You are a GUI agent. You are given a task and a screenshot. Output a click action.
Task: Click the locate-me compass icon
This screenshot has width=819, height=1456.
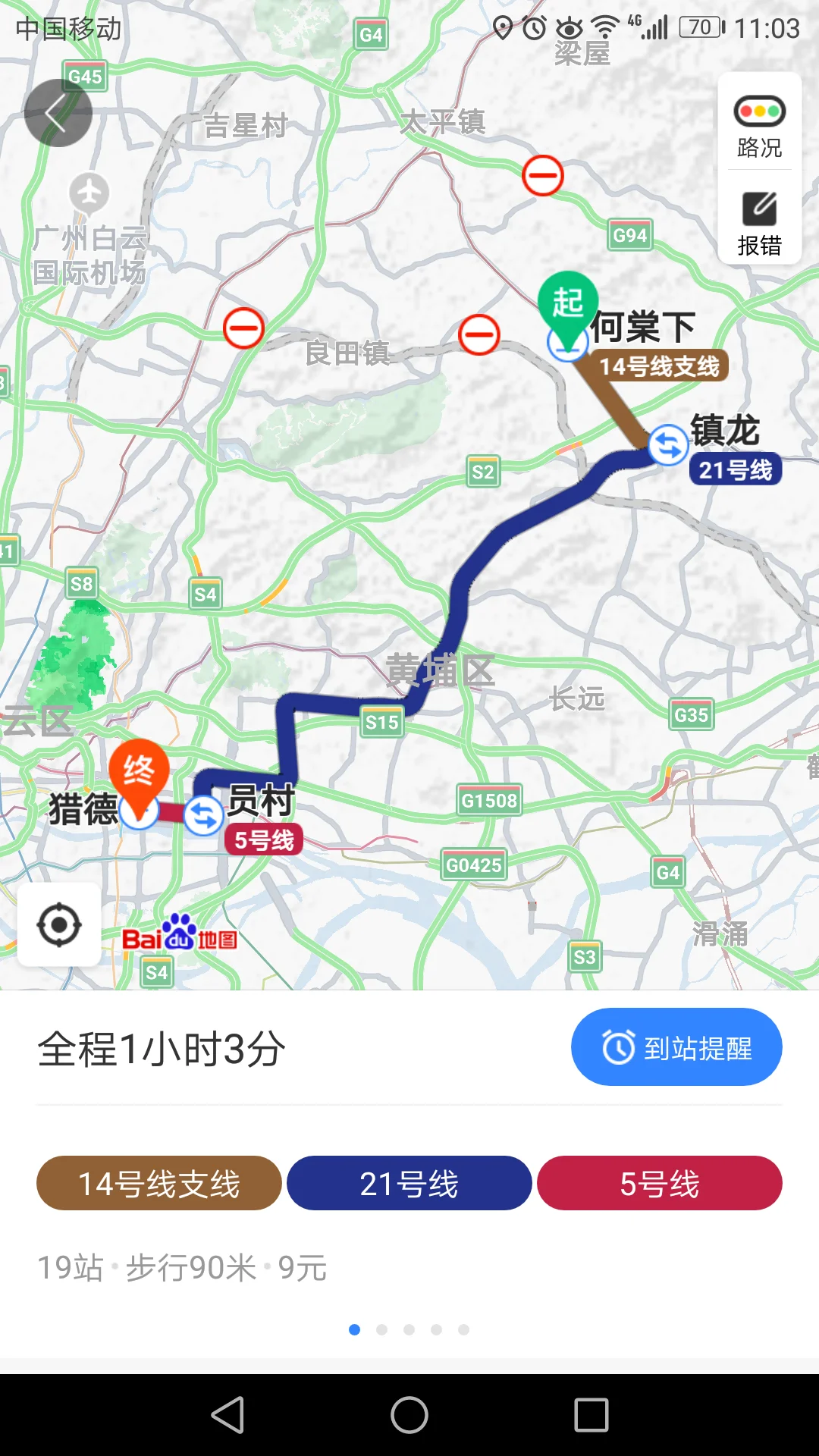58,926
